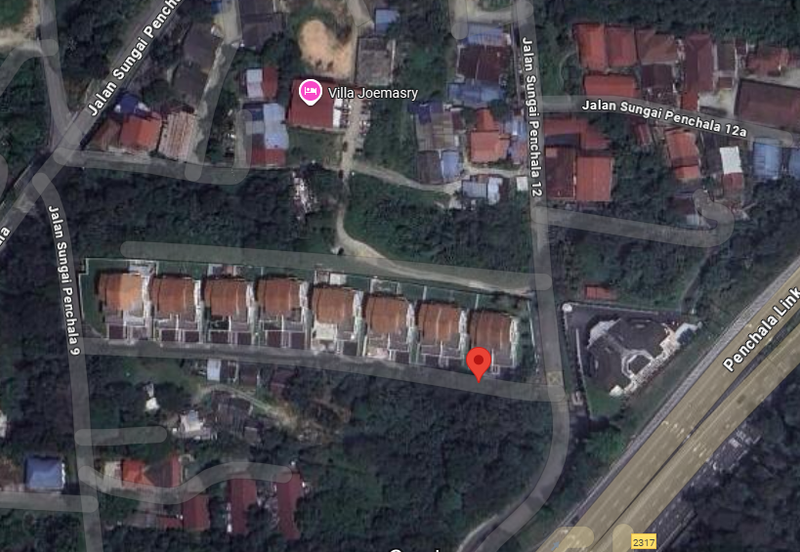Open the Villa Joemasry hotel marker

(x=311, y=91)
